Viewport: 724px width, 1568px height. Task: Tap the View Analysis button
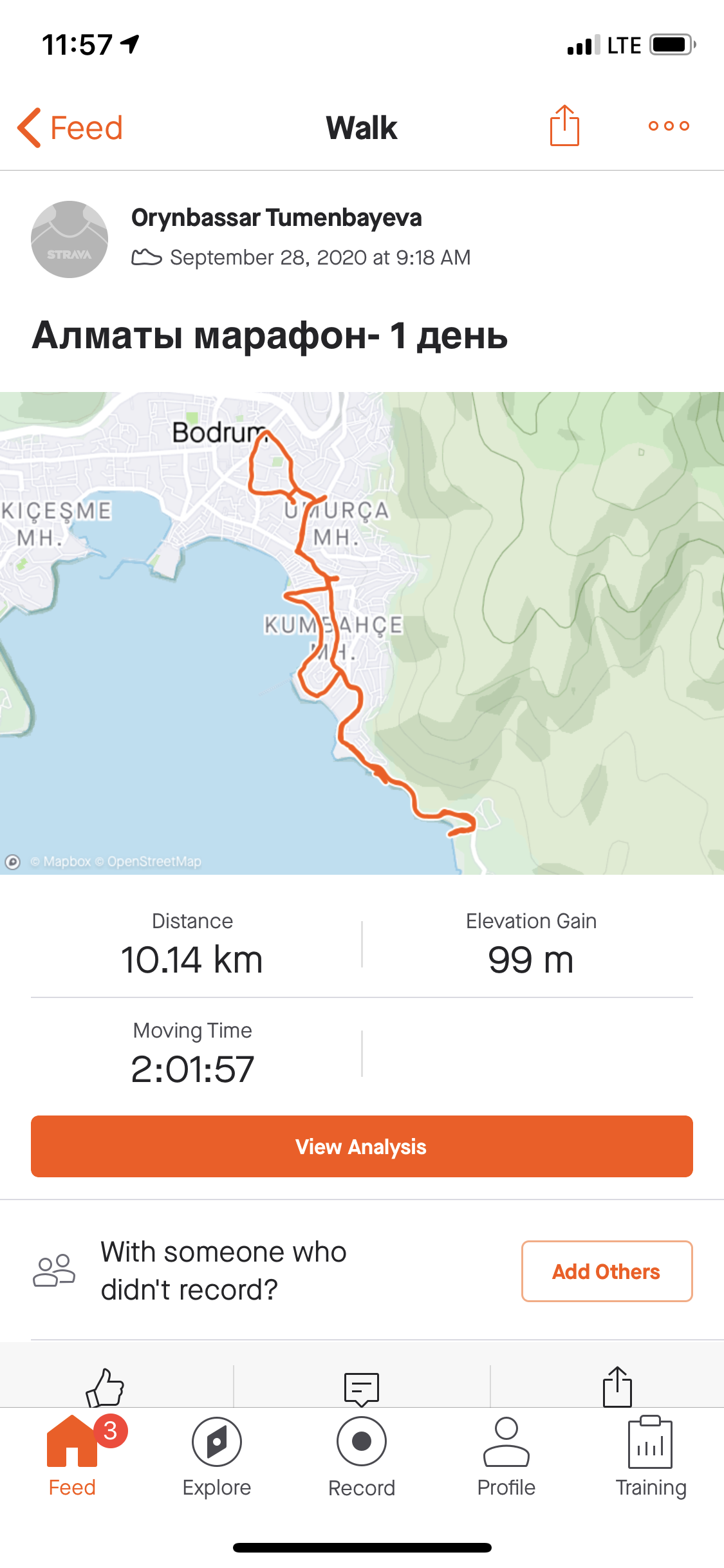[362, 1146]
